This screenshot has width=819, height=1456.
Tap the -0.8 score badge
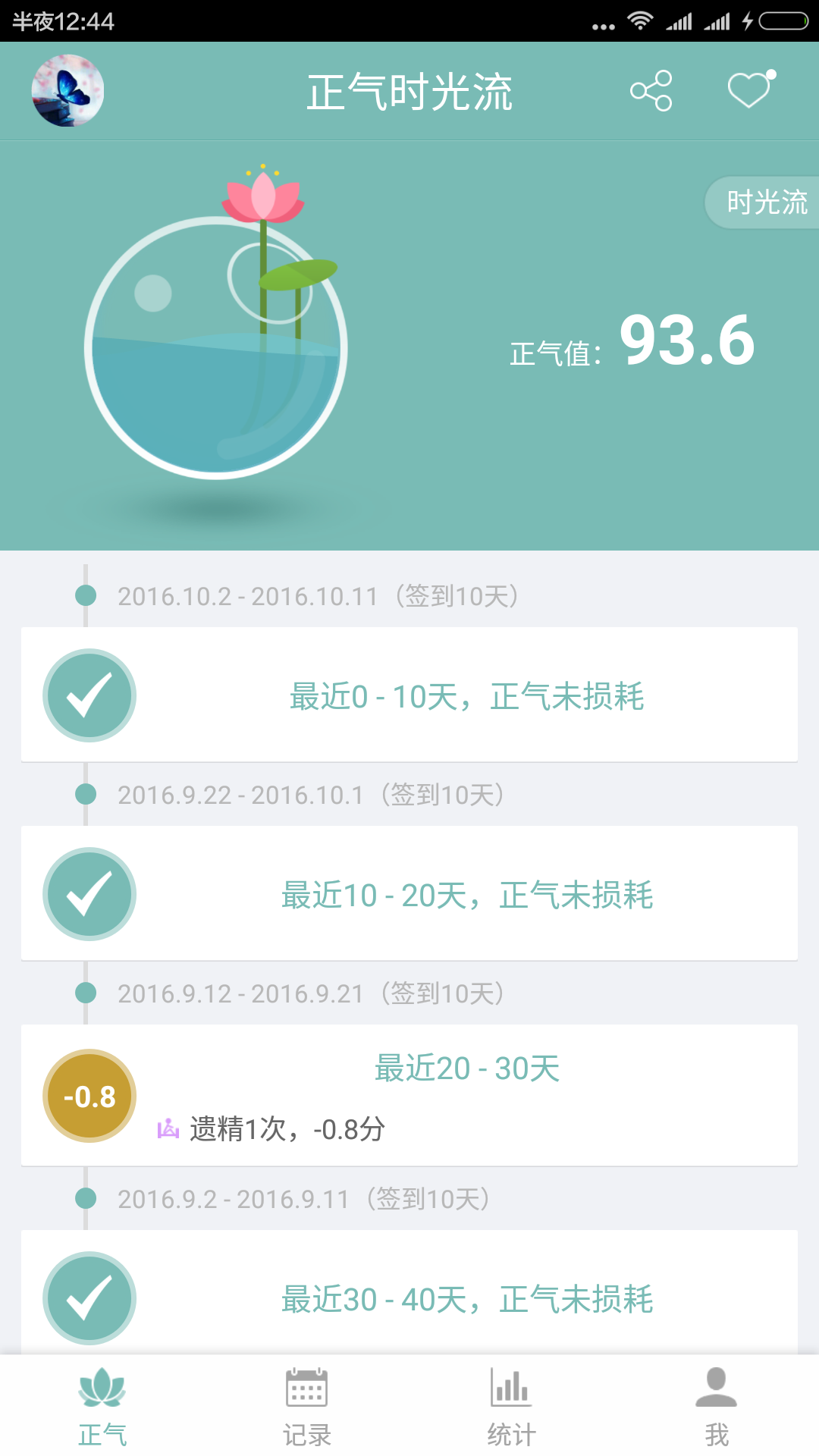[x=89, y=1096]
